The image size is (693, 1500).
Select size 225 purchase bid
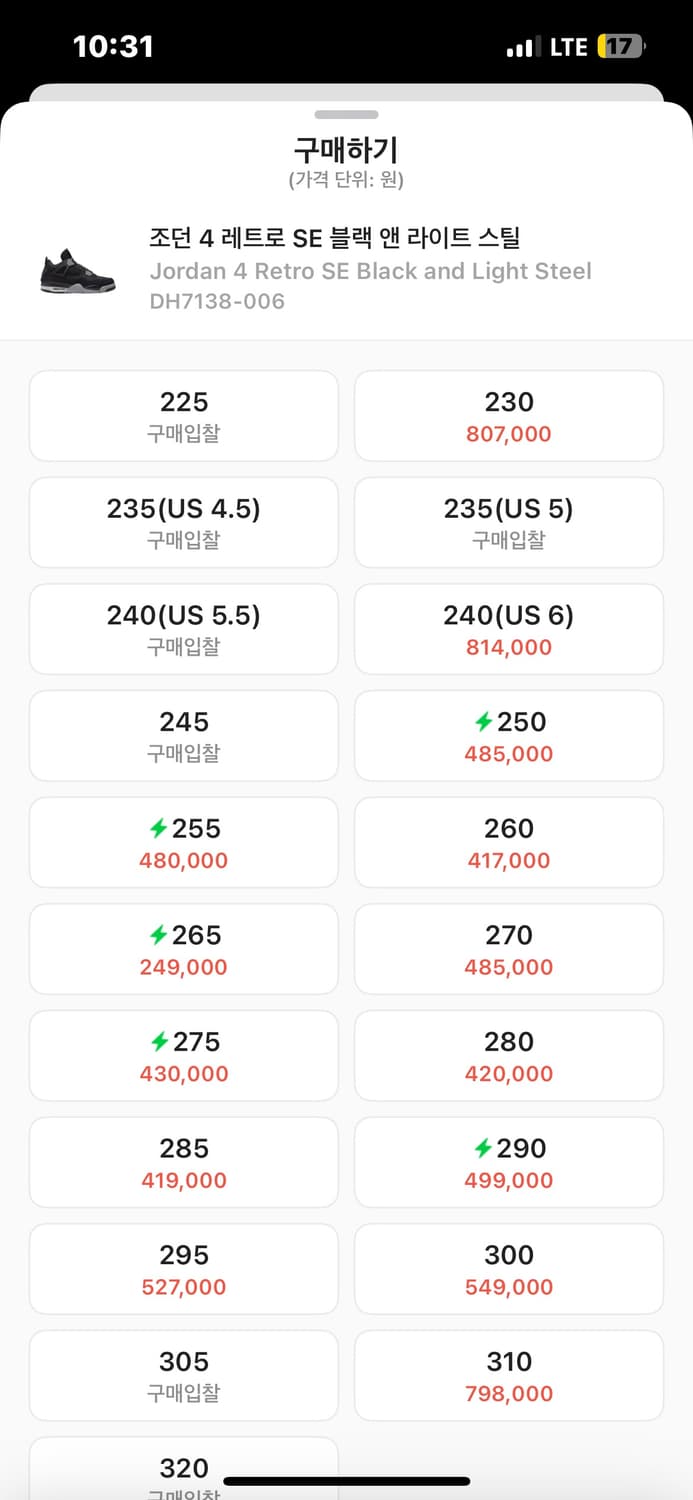tap(184, 416)
